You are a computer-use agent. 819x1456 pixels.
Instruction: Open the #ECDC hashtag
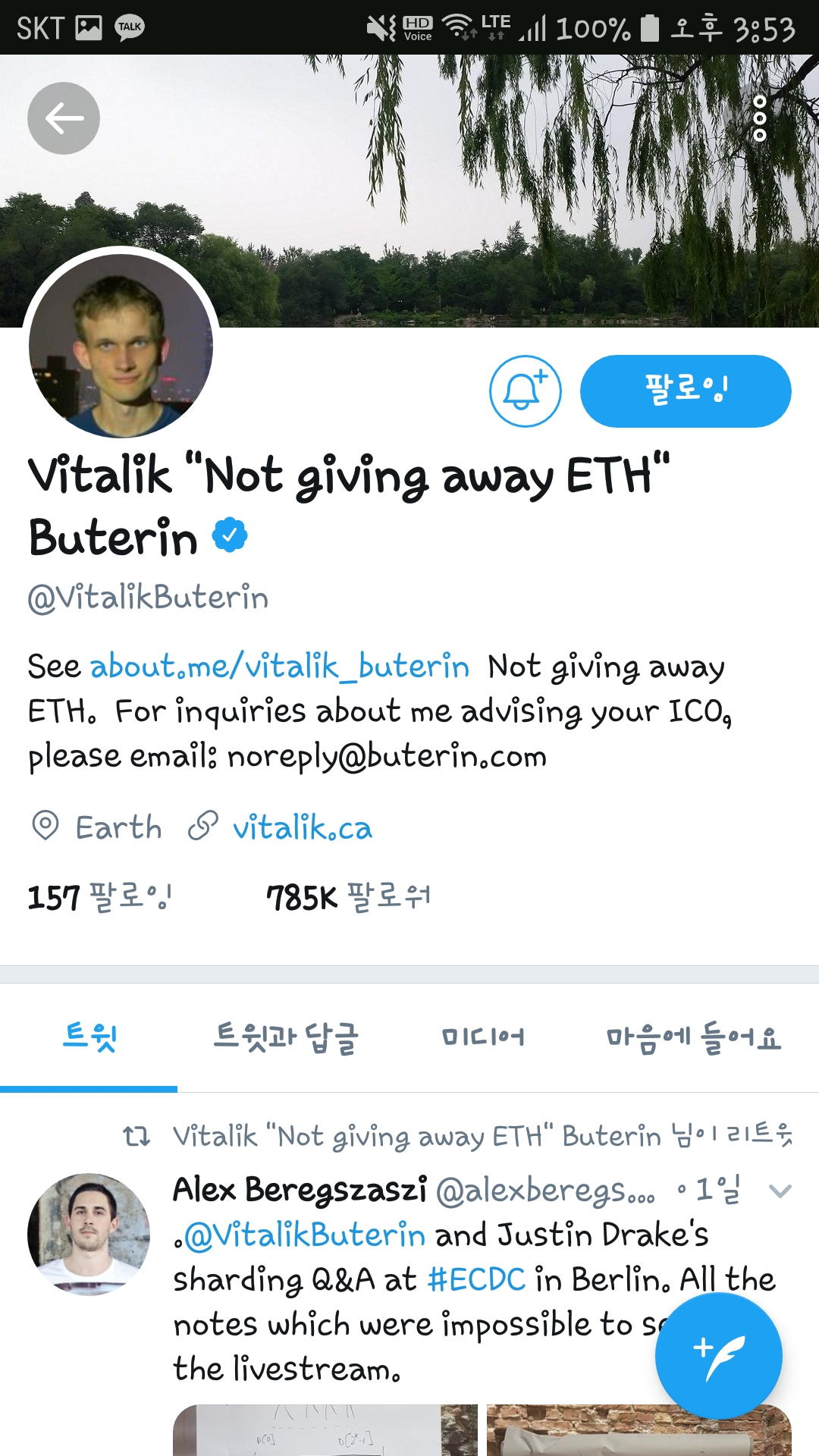(476, 1280)
